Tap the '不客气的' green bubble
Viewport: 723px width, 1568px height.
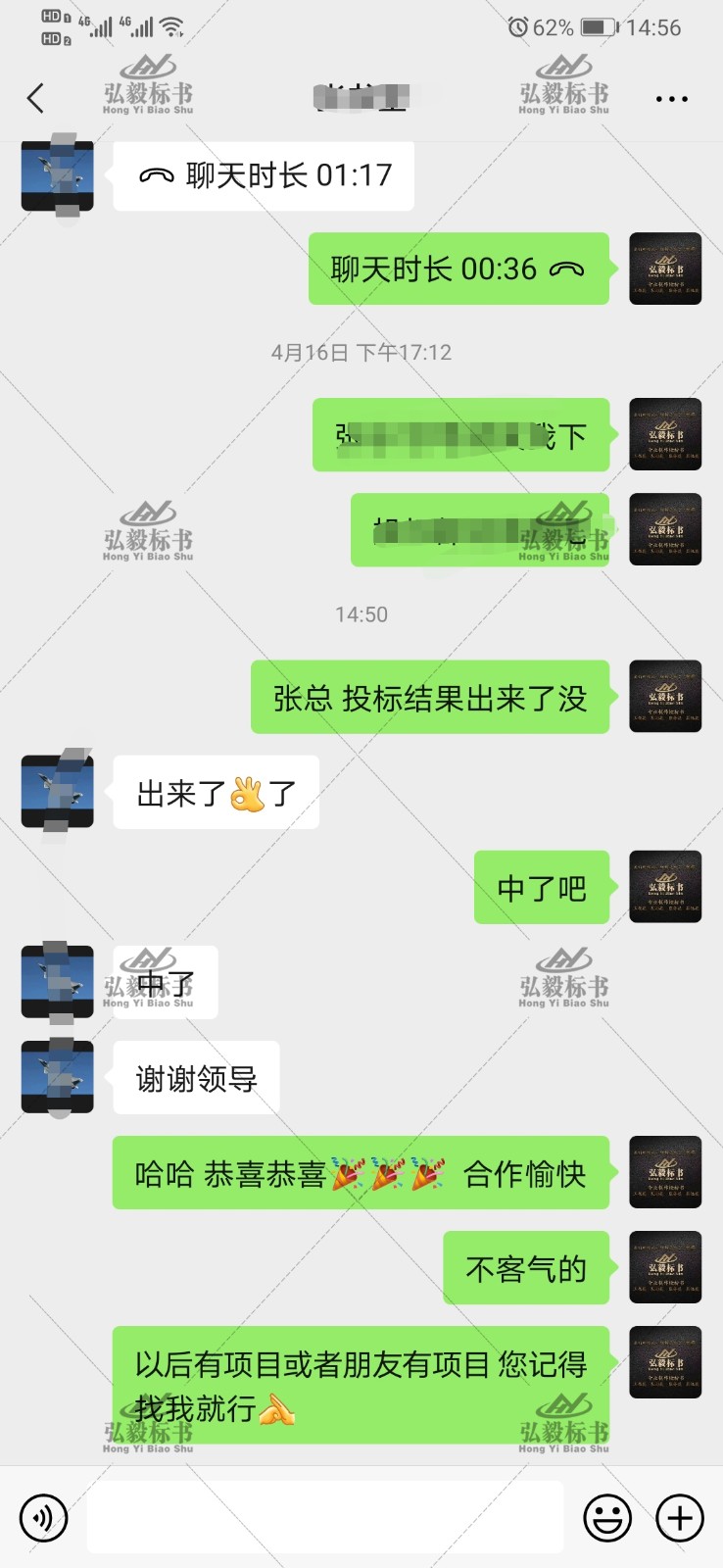tap(525, 1267)
